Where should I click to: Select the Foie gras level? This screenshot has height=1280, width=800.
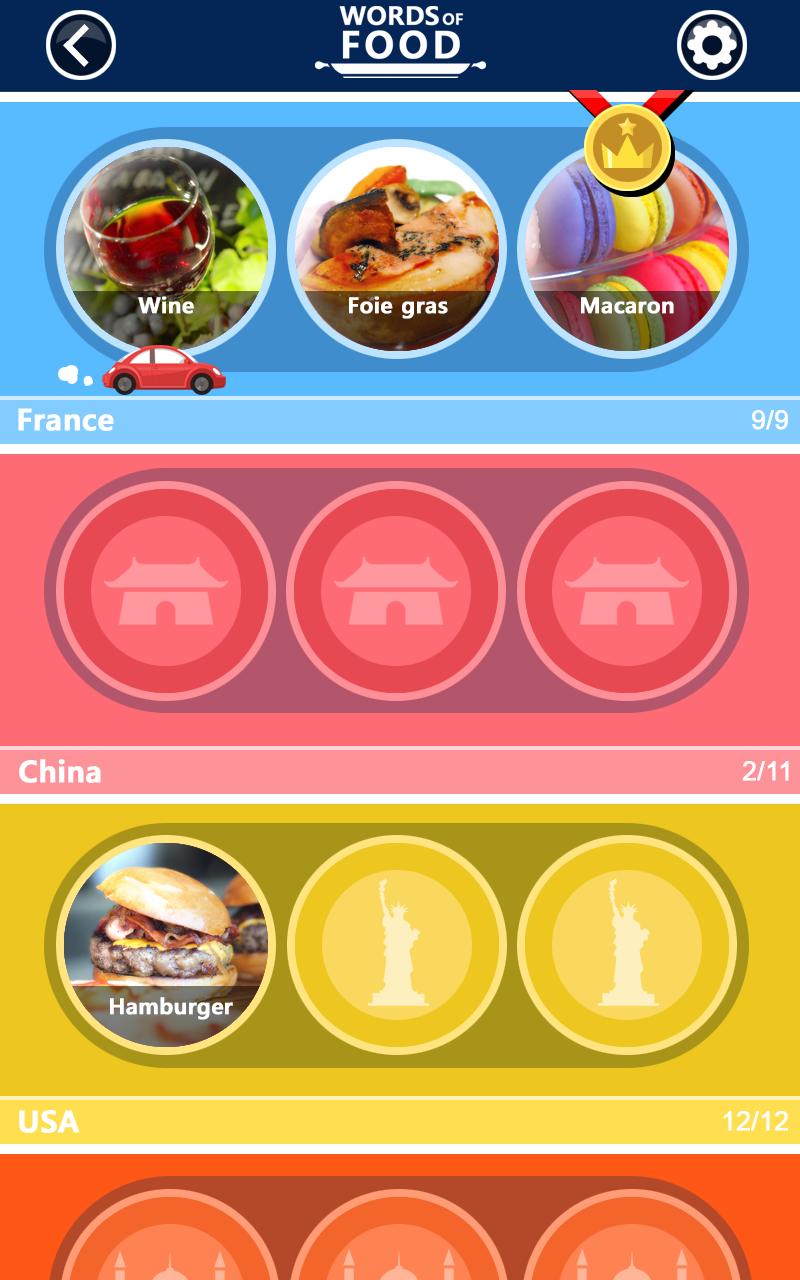(x=397, y=248)
